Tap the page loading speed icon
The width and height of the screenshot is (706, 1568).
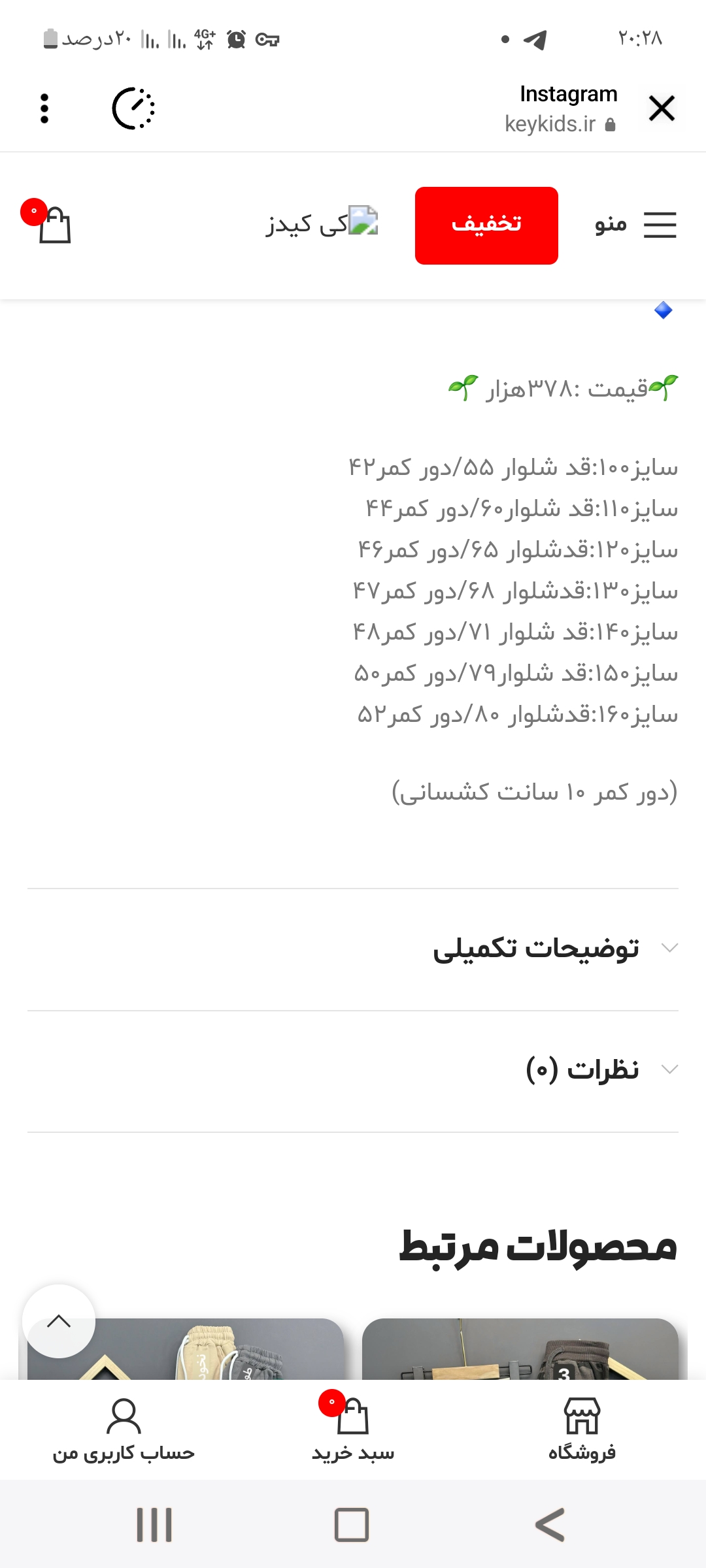tap(133, 108)
